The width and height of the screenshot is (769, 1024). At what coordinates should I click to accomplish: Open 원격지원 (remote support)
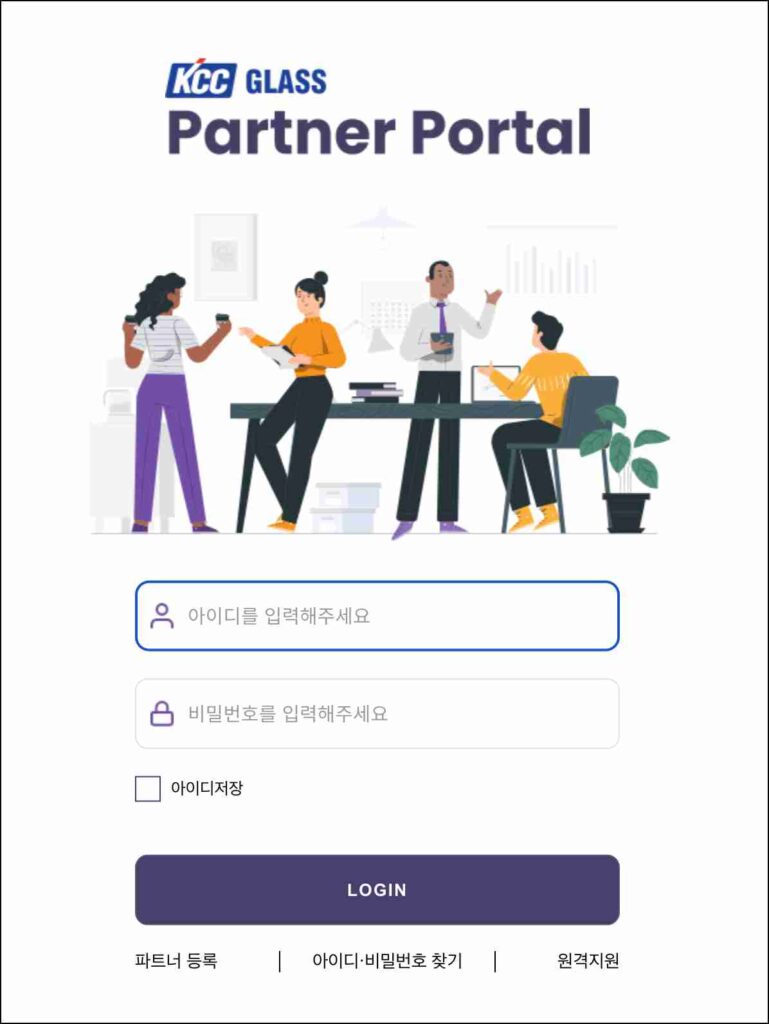click(588, 961)
